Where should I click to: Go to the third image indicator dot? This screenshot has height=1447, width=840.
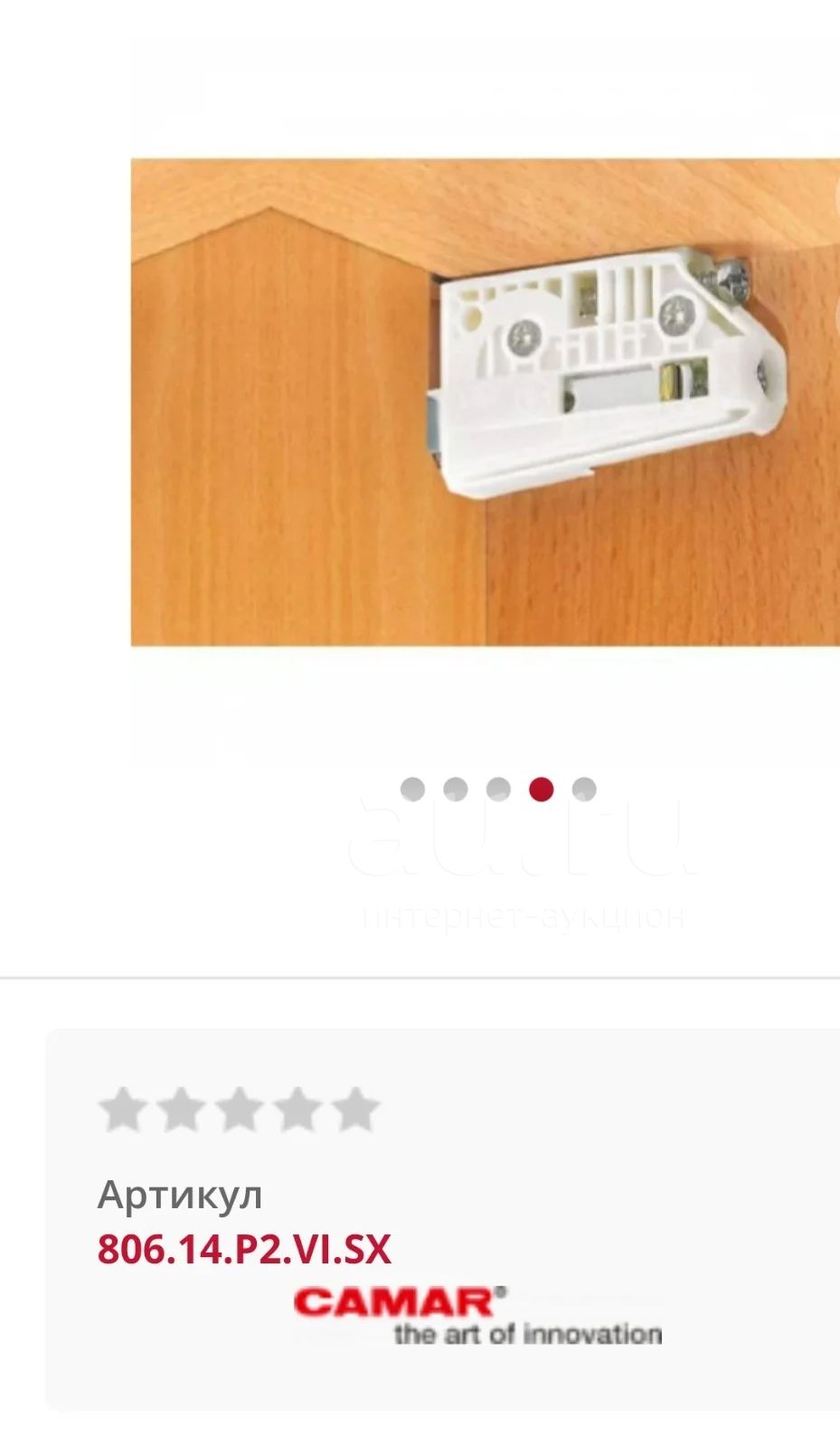tap(498, 789)
